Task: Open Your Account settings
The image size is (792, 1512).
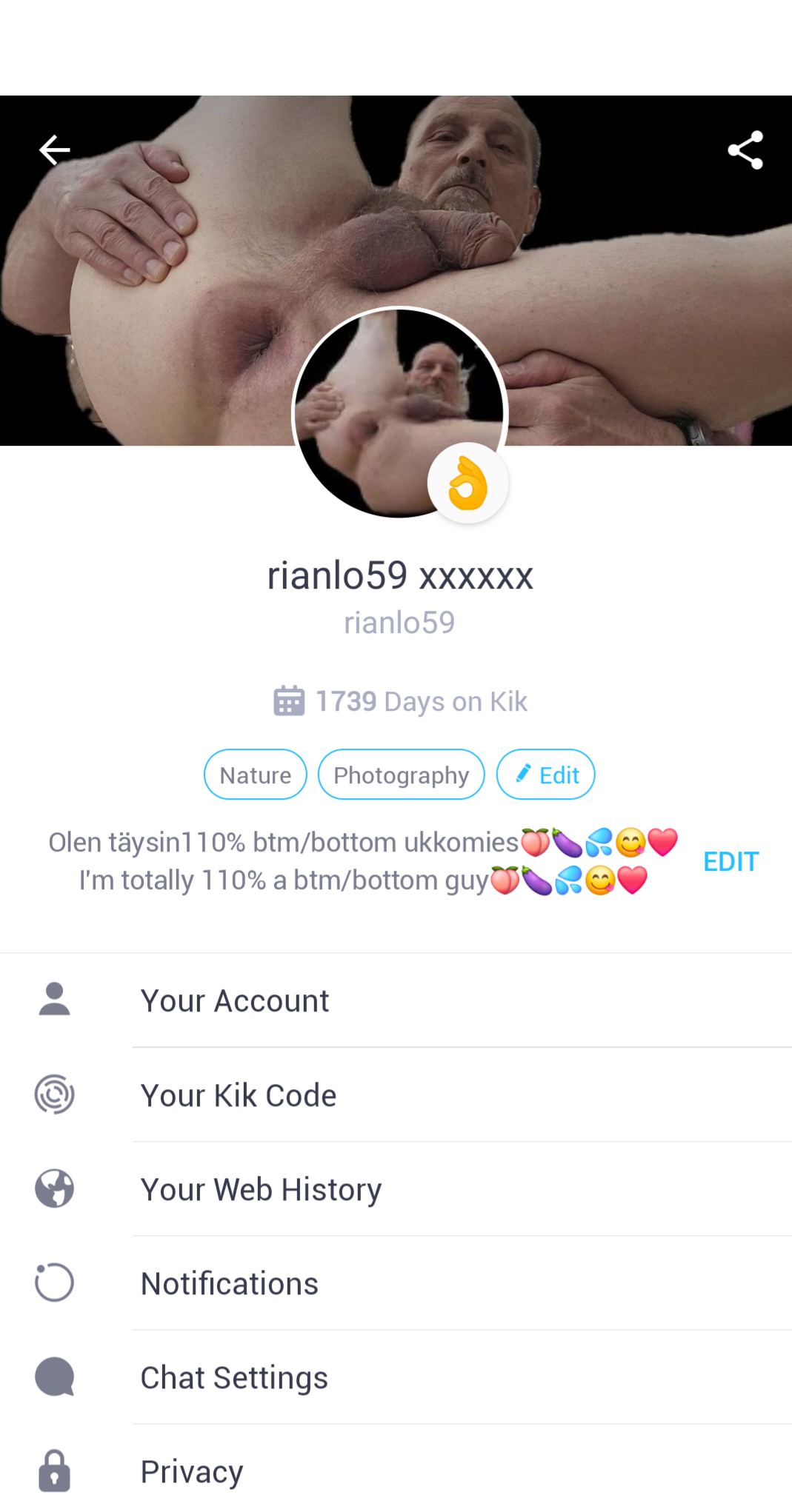Action: (x=396, y=1000)
